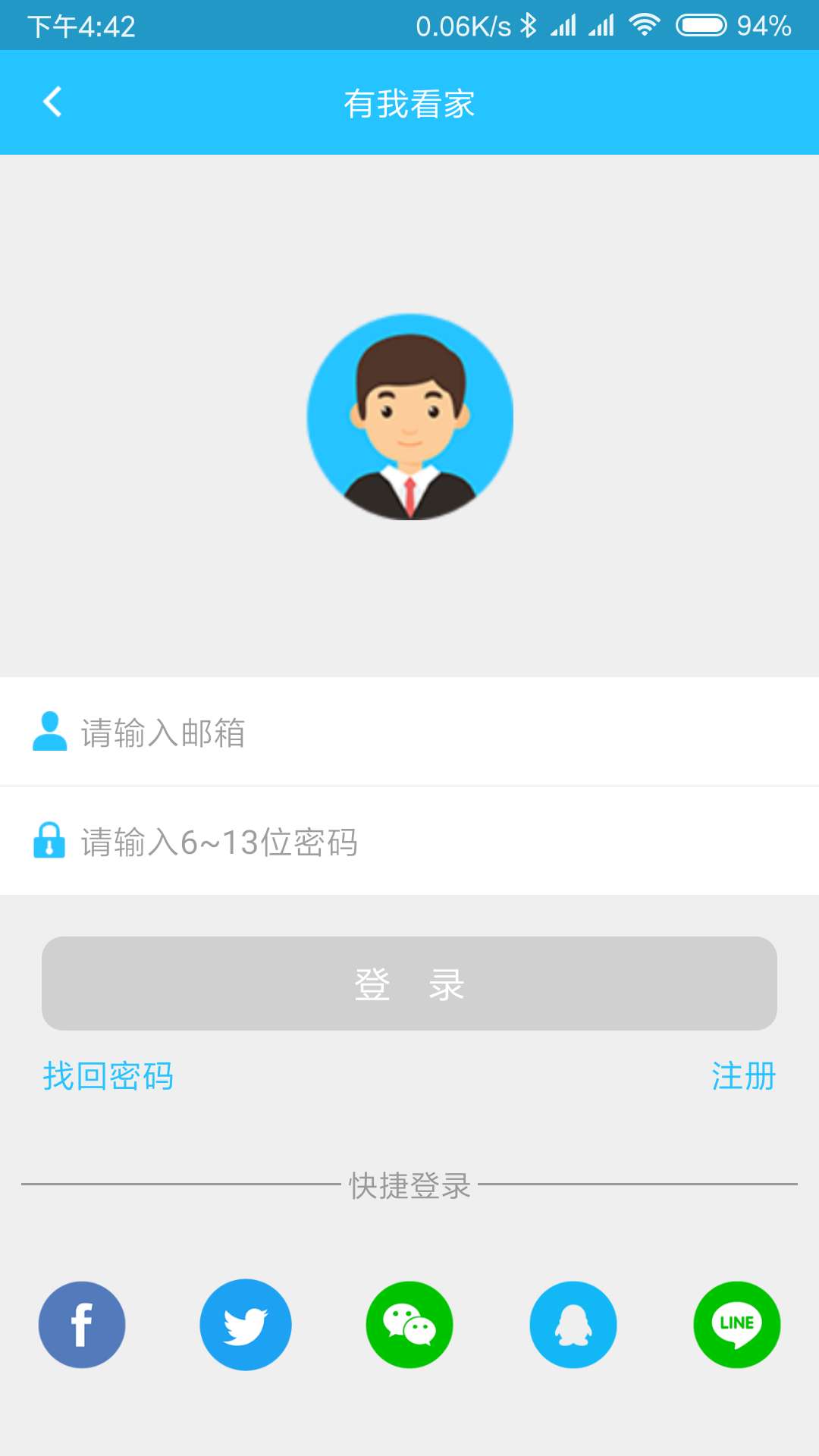Tap the 登录 login button
The width and height of the screenshot is (819, 1456).
(409, 983)
